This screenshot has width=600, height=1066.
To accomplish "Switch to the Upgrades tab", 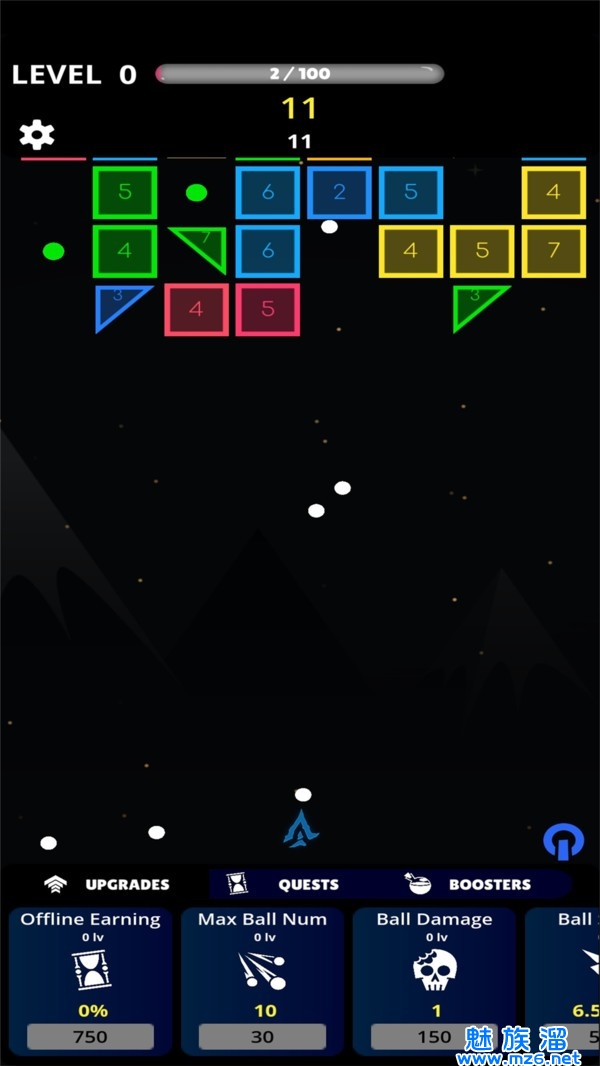I will pyautogui.click(x=108, y=884).
